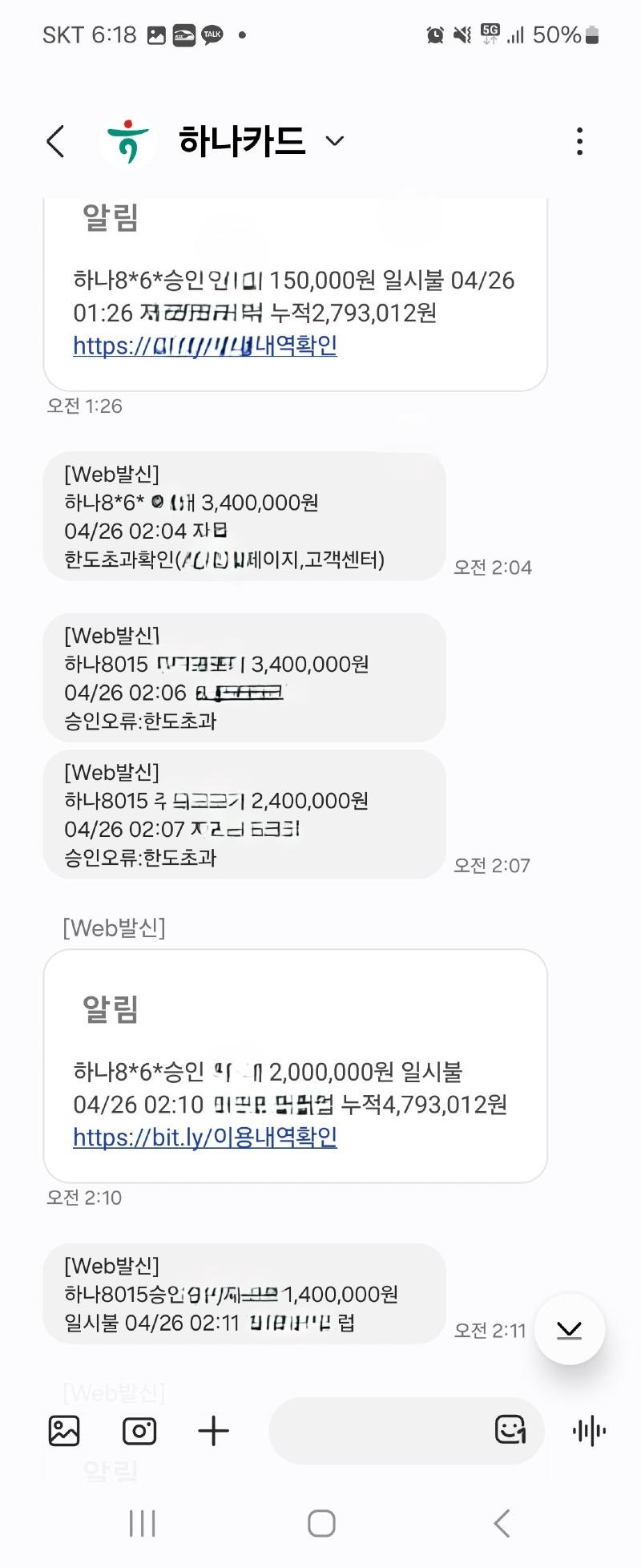Open the plus attachment menu
The width and height of the screenshot is (641, 1568).
[213, 1430]
